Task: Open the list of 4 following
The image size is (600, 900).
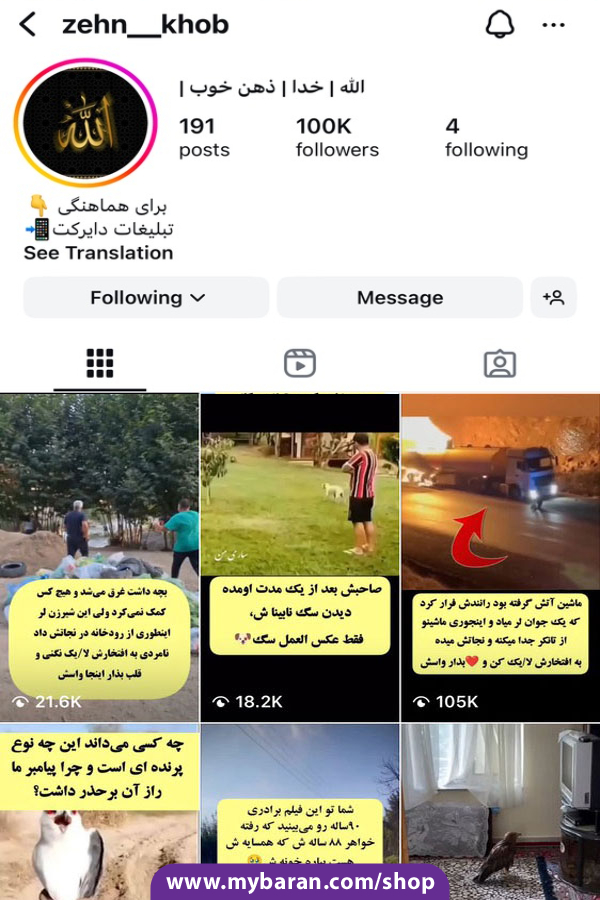Action: click(486, 138)
